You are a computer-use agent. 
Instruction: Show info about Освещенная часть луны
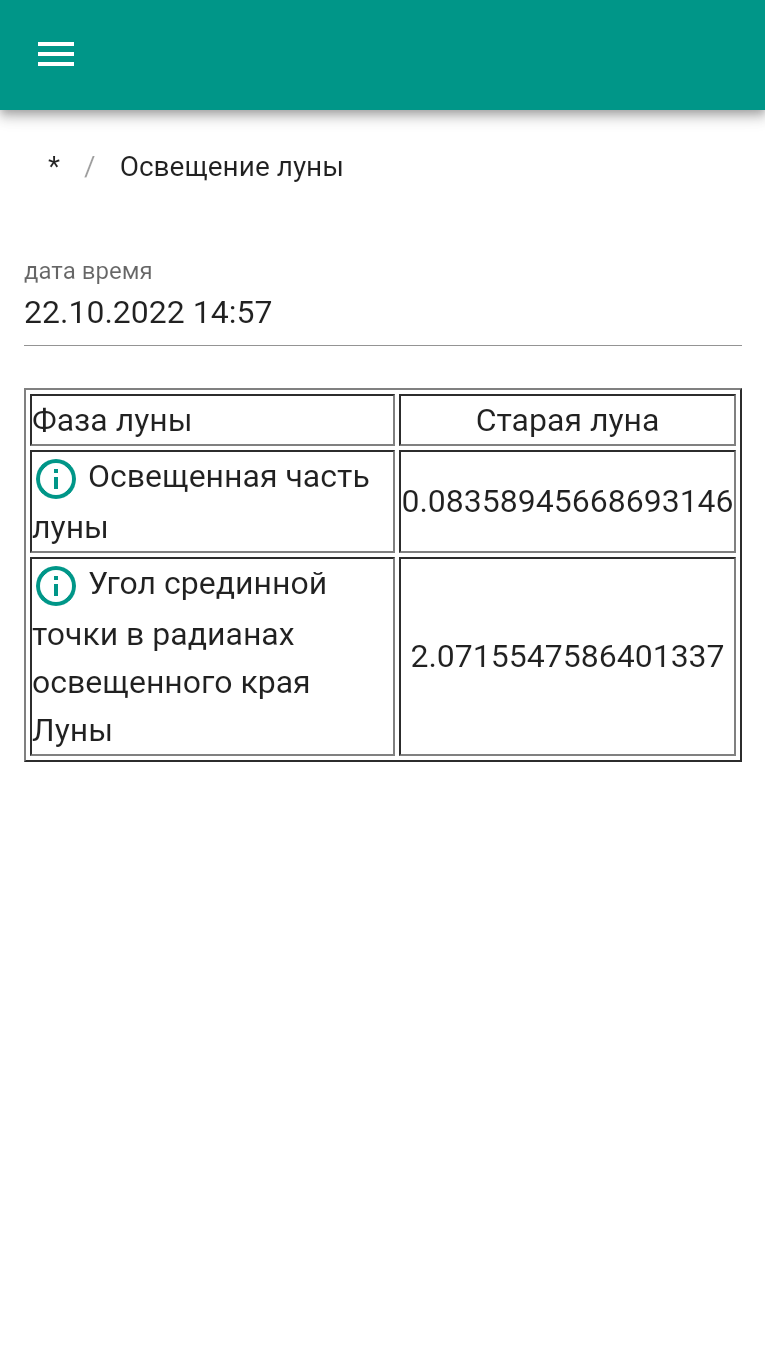[56, 479]
